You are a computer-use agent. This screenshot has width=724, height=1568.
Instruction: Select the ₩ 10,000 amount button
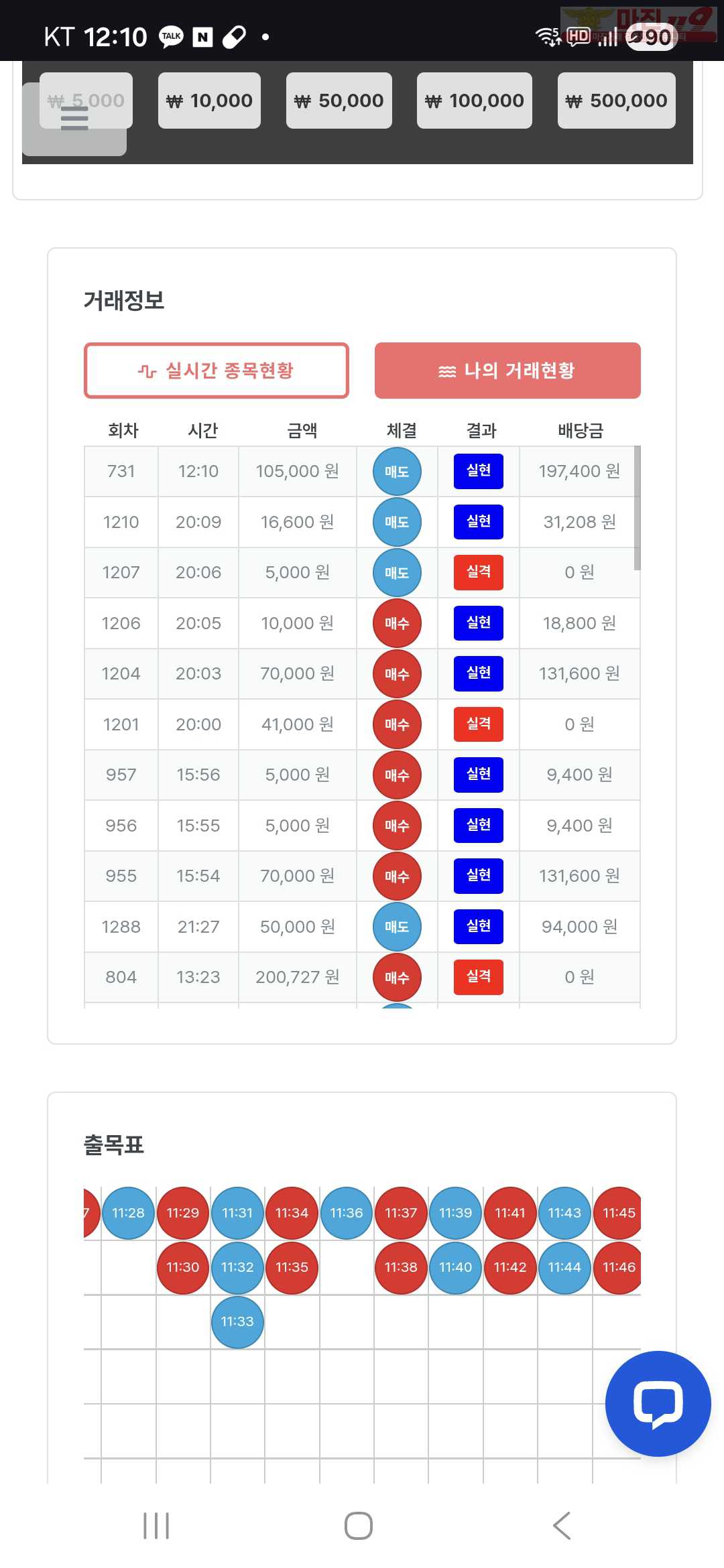[209, 101]
